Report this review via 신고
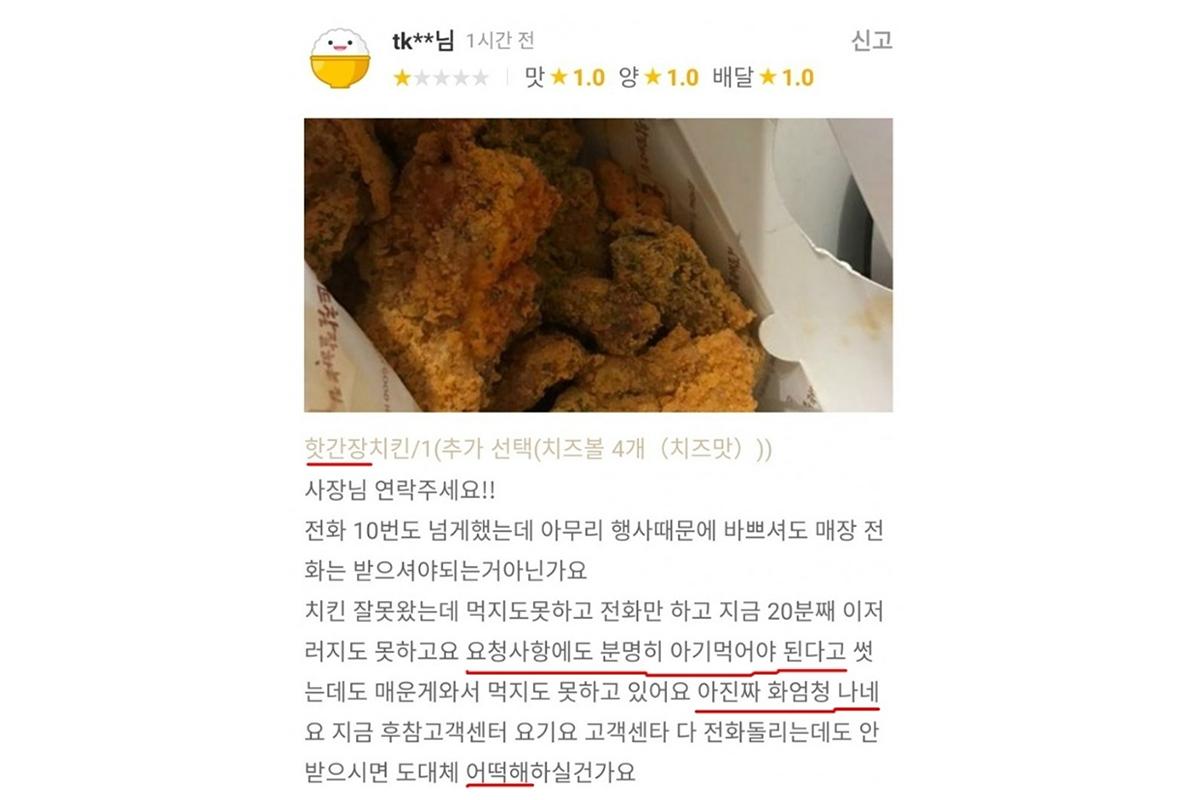 point(870,41)
